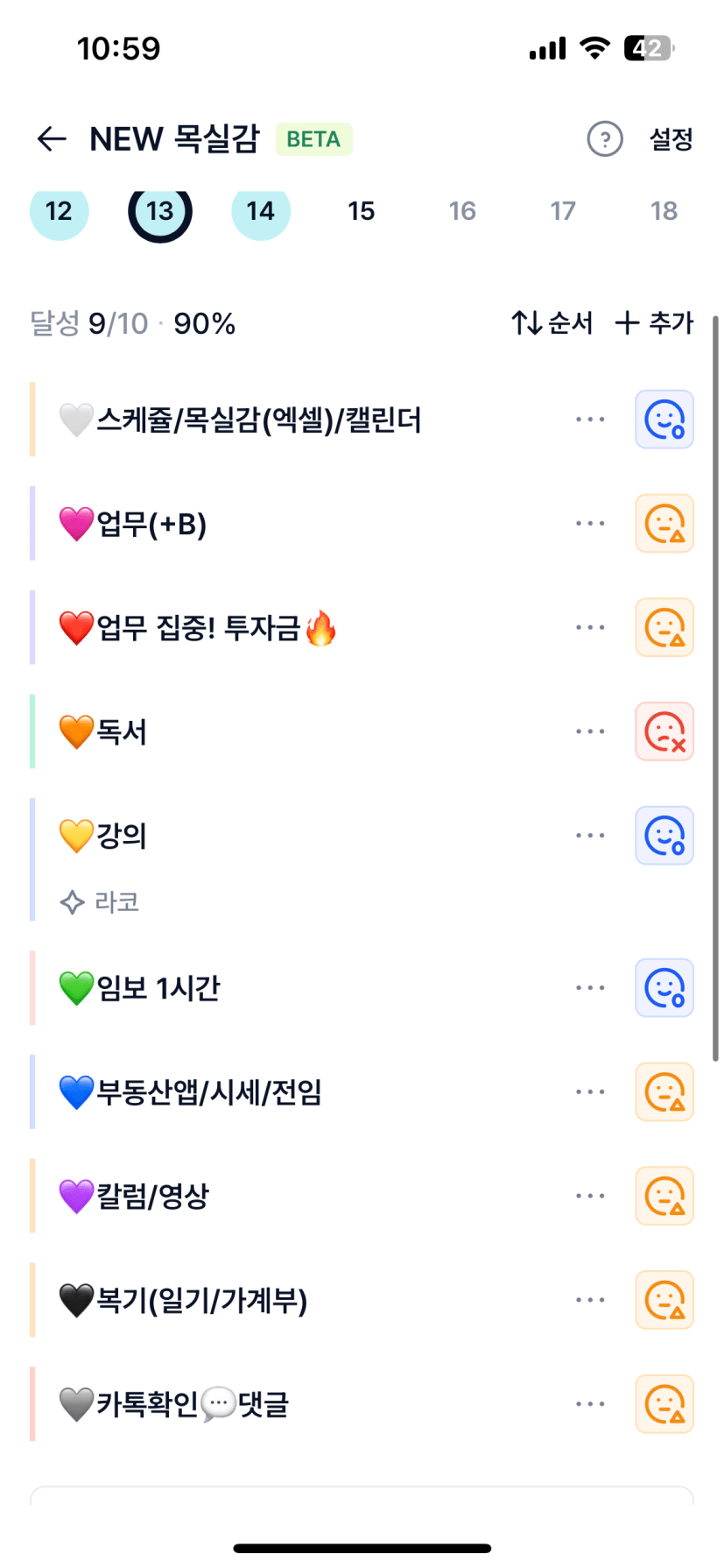Open more options for 스케쥴/목실감(엑셀)/캘린더
The height and width of the screenshot is (1568, 724).
pyautogui.click(x=590, y=420)
